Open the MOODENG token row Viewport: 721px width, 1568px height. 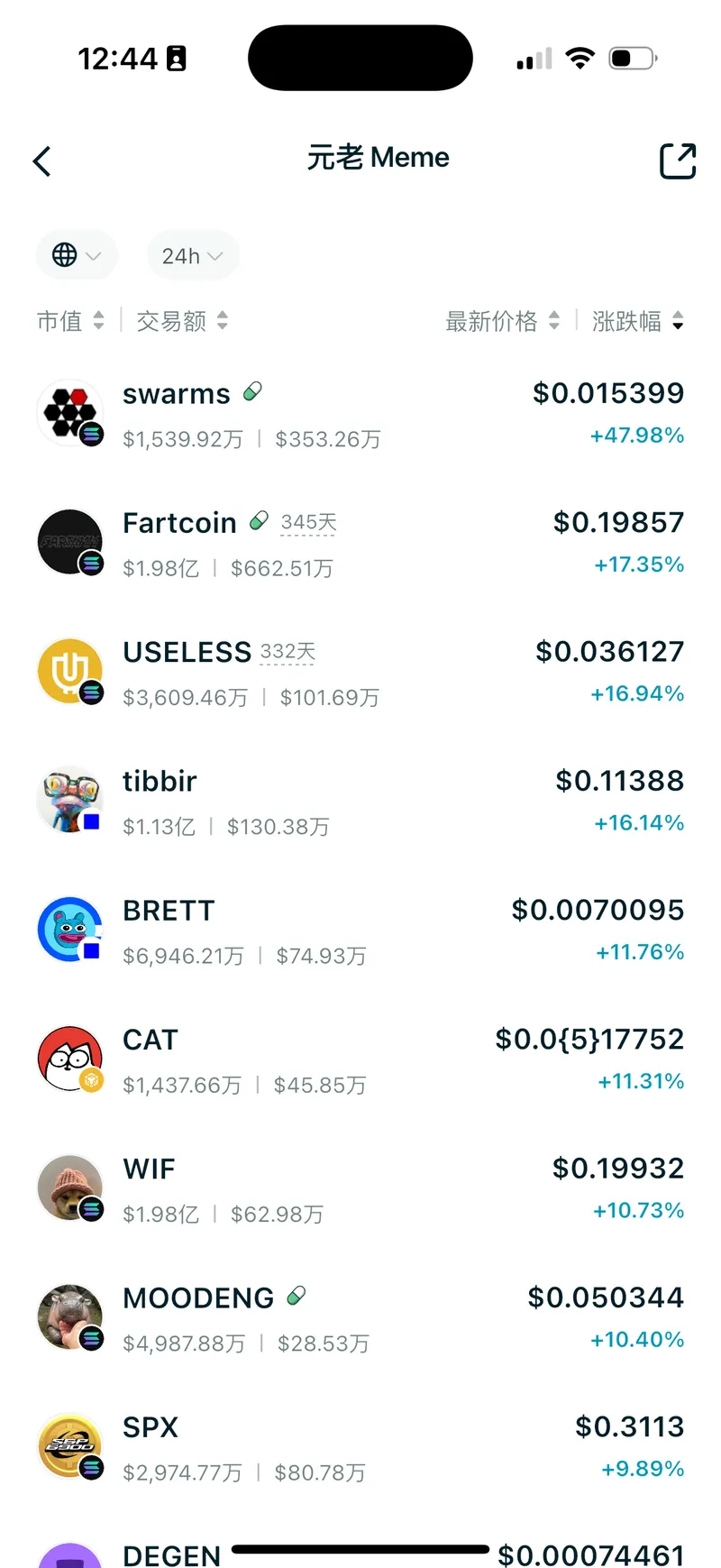pos(360,1318)
